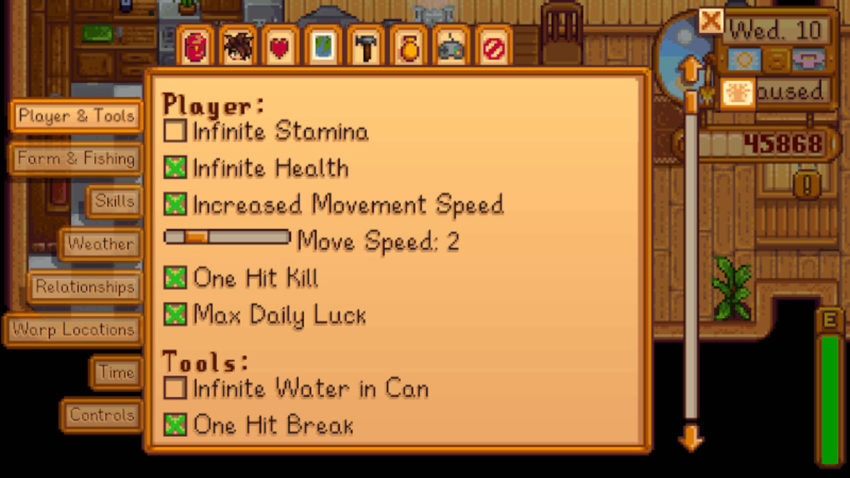This screenshot has height=478, width=850.
Task: Turn off One Hit Kill
Action: click(175, 277)
